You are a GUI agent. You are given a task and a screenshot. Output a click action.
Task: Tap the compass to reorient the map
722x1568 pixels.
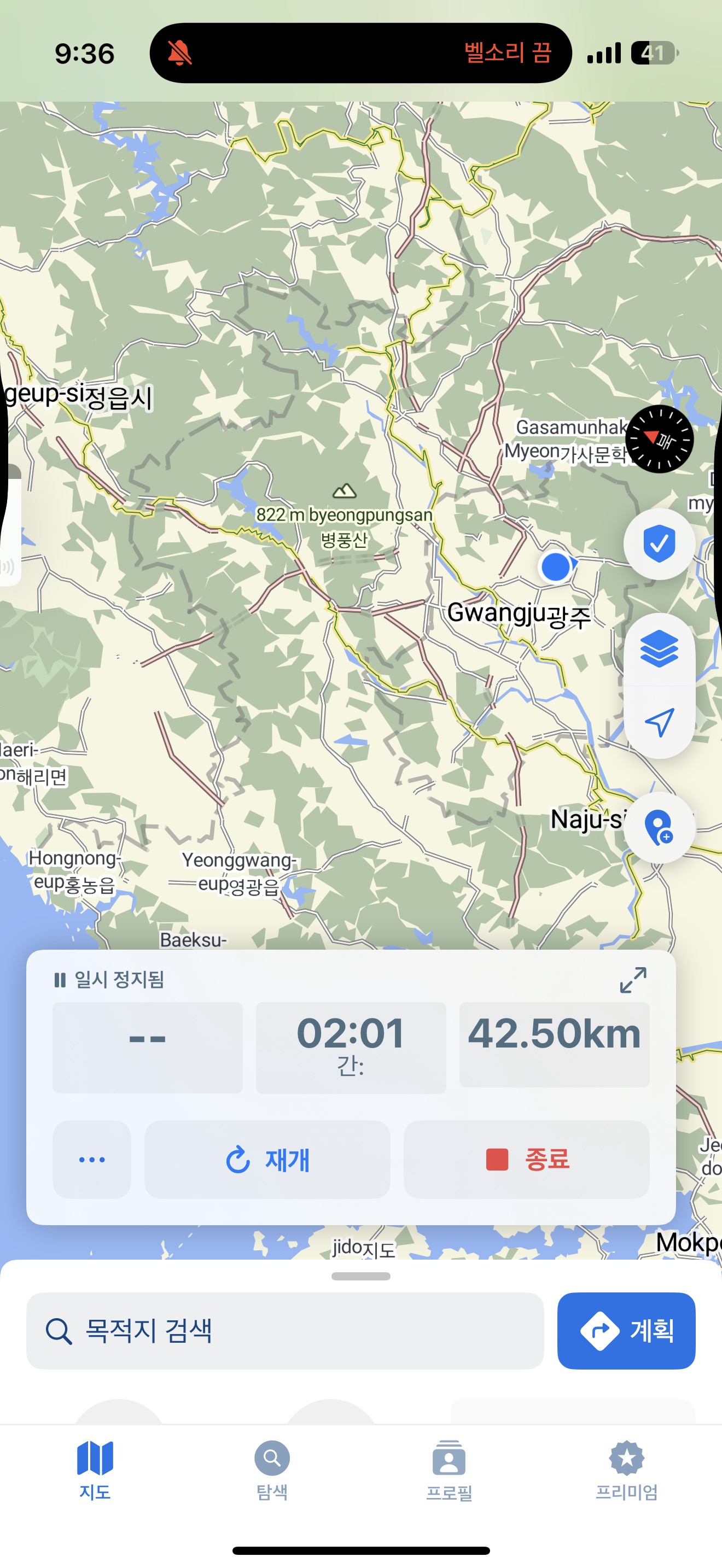(x=659, y=439)
